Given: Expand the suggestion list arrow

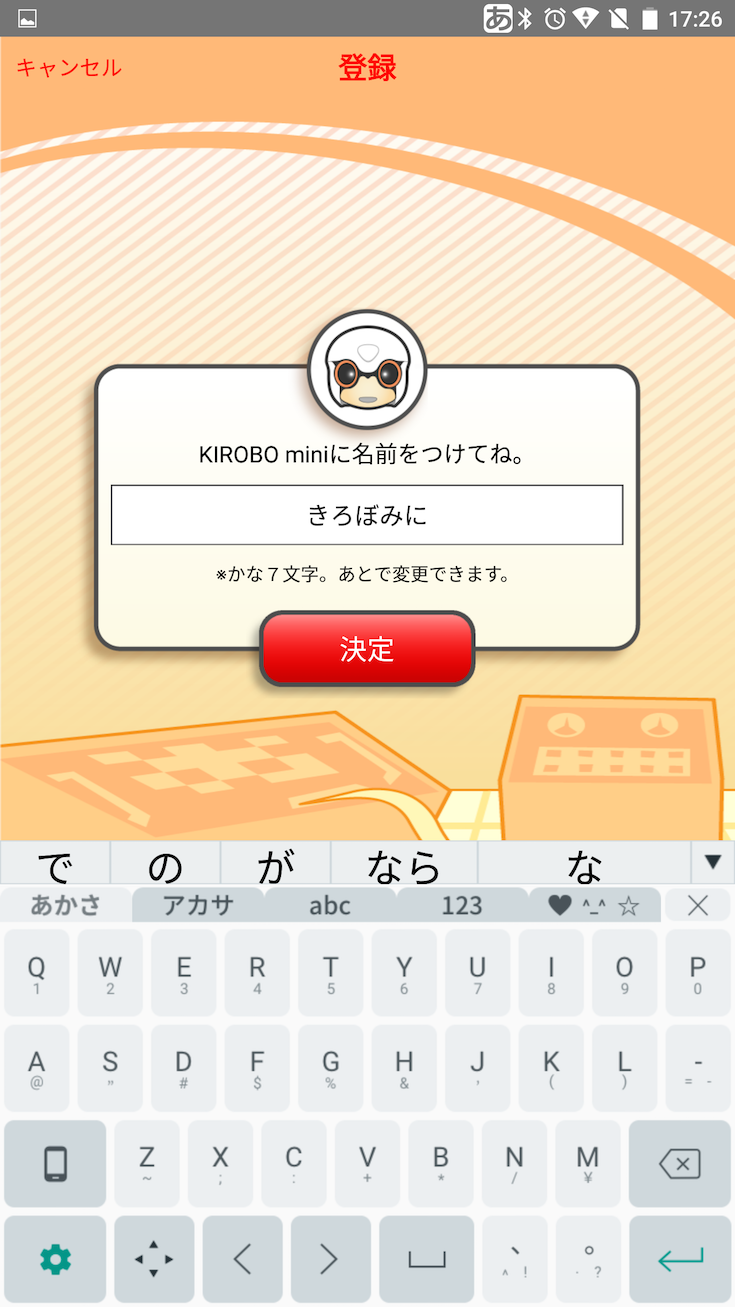Looking at the screenshot, I should tap(713, 862).
